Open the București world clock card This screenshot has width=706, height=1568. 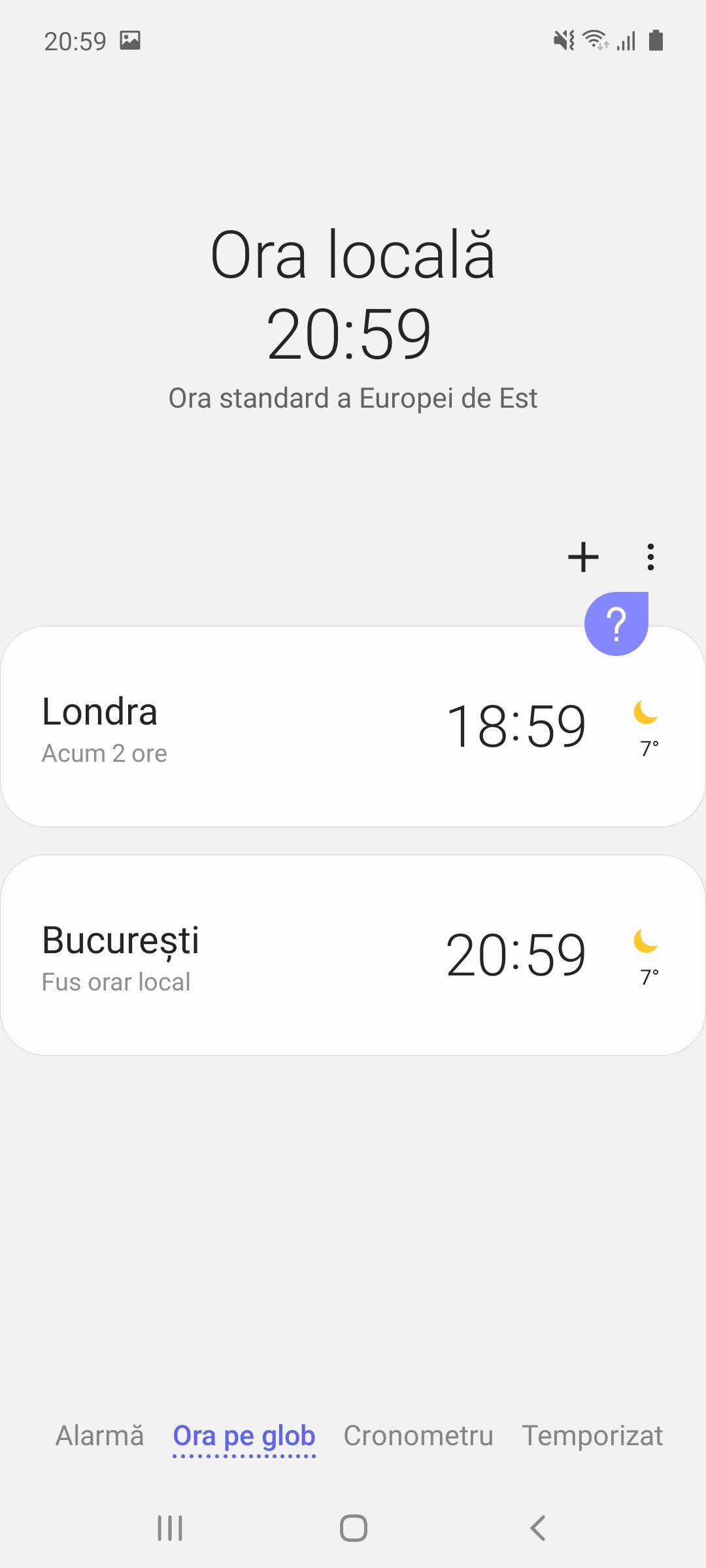tap(353, 955)
